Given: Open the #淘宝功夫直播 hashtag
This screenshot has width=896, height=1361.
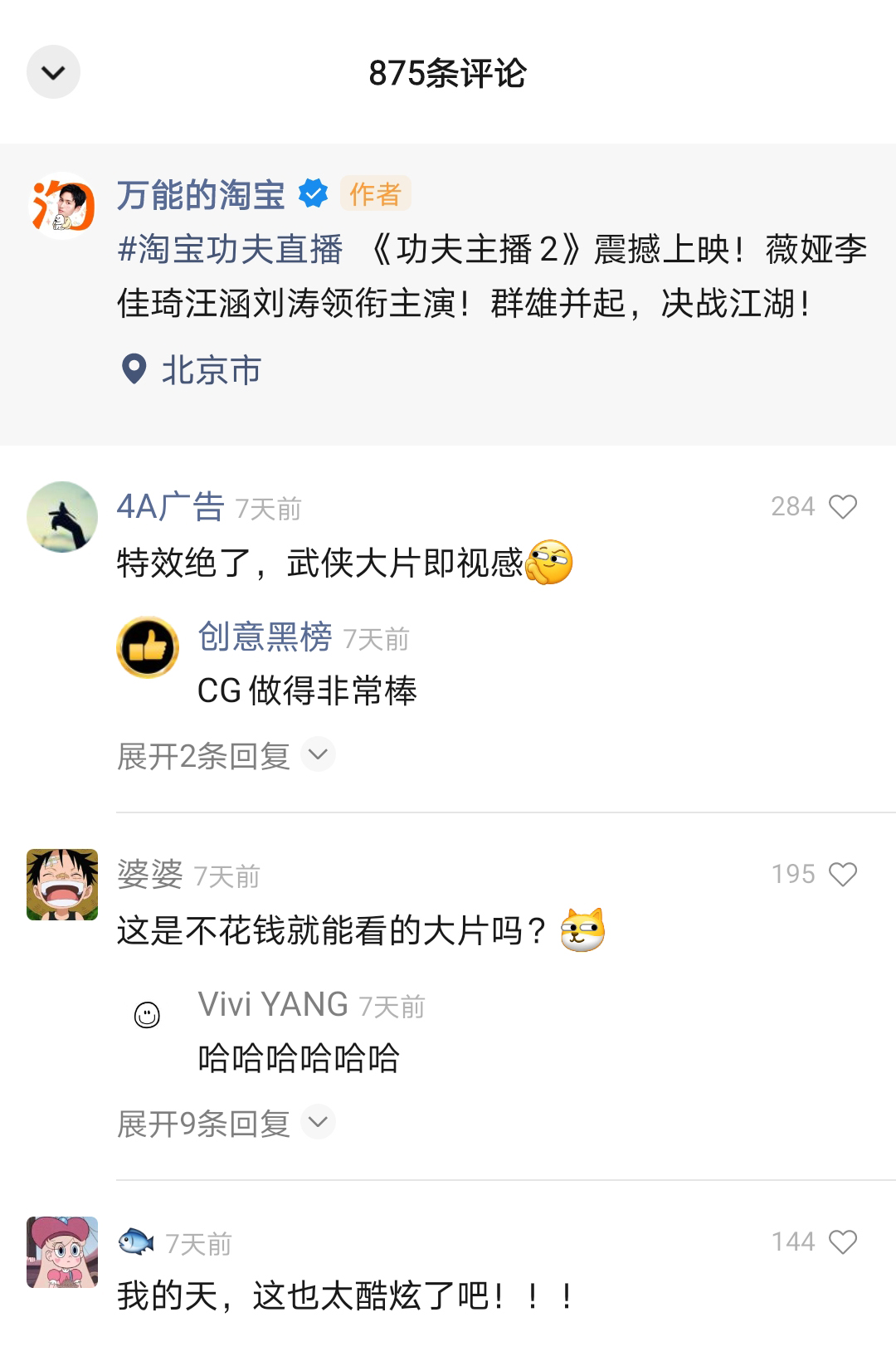Looking at the screenshot, I should (230, 249).
